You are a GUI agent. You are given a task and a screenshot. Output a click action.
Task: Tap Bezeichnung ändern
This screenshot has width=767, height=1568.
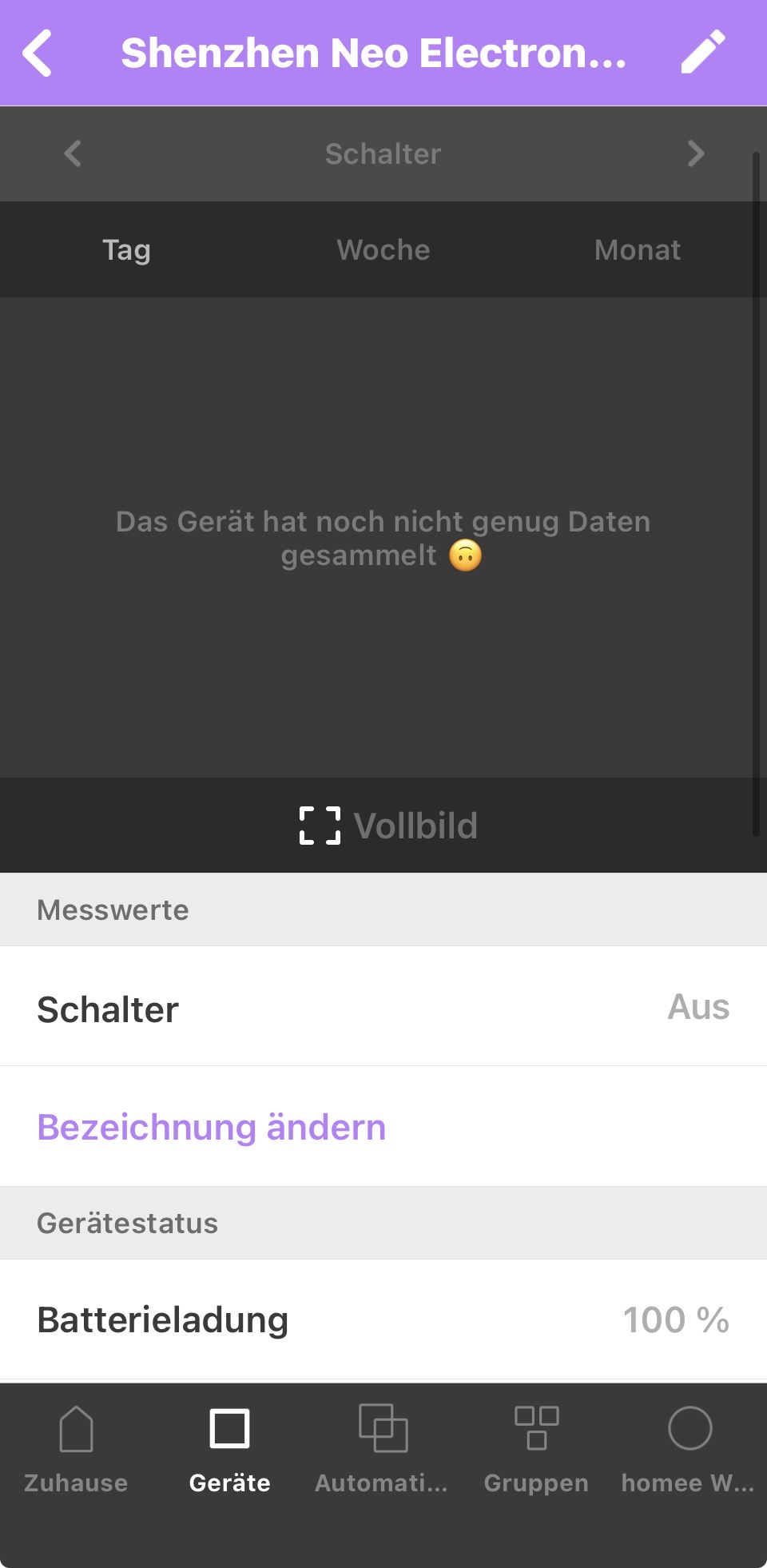(x=212, y=1127)
